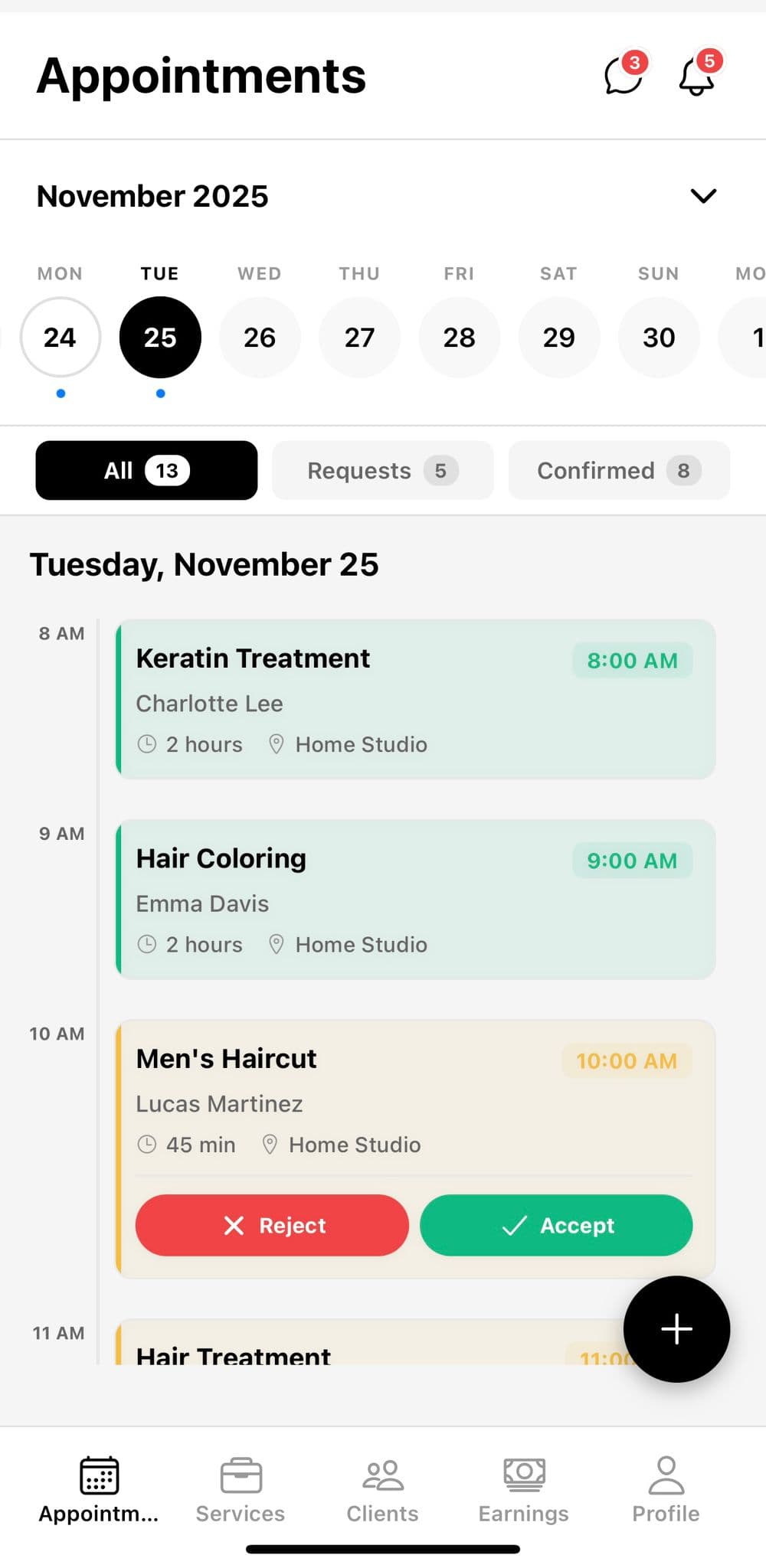Switch to the Confirmed filter tab
Image resolution: width=766 pixels, height=1568 pixels.
pyautogui.click(x=618, y=470)
